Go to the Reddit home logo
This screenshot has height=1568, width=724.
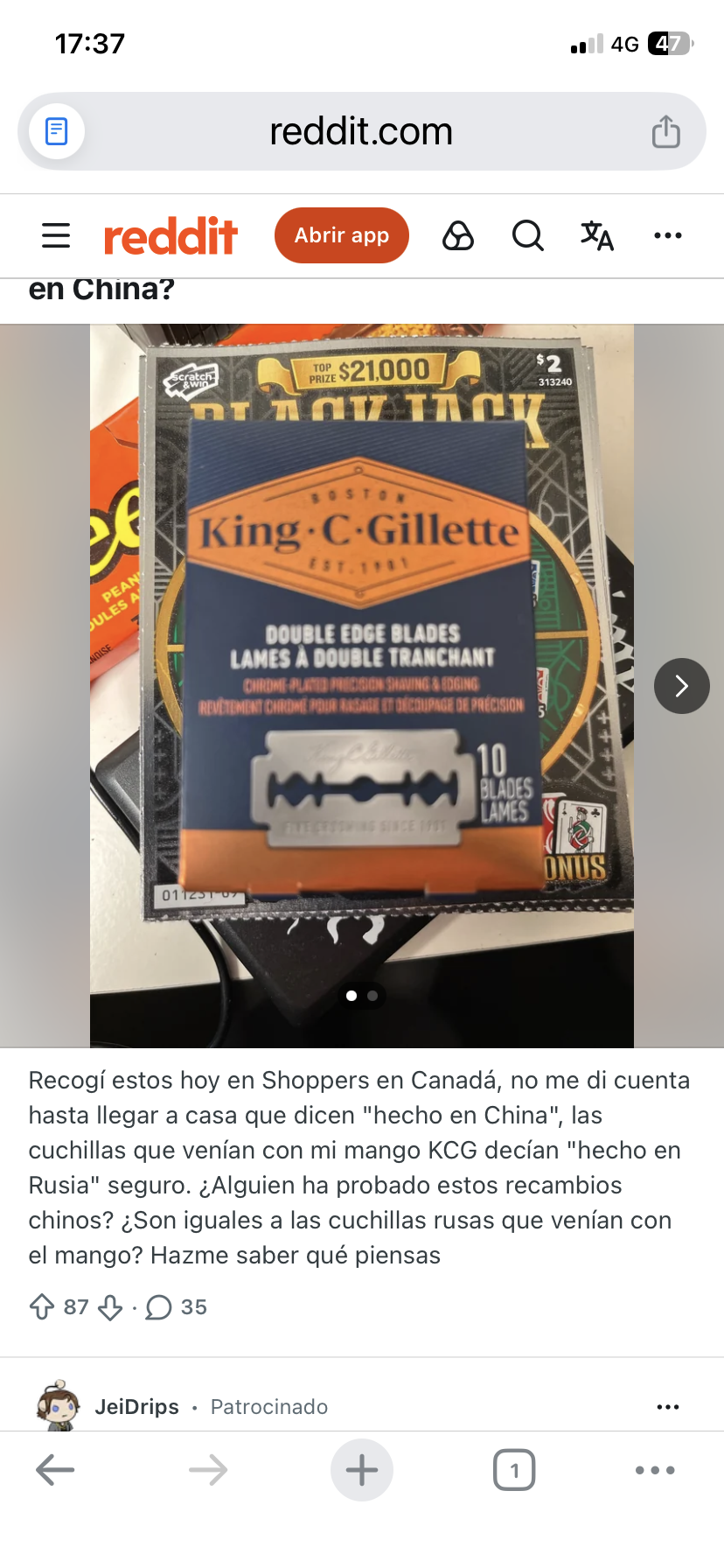(171, 235)
